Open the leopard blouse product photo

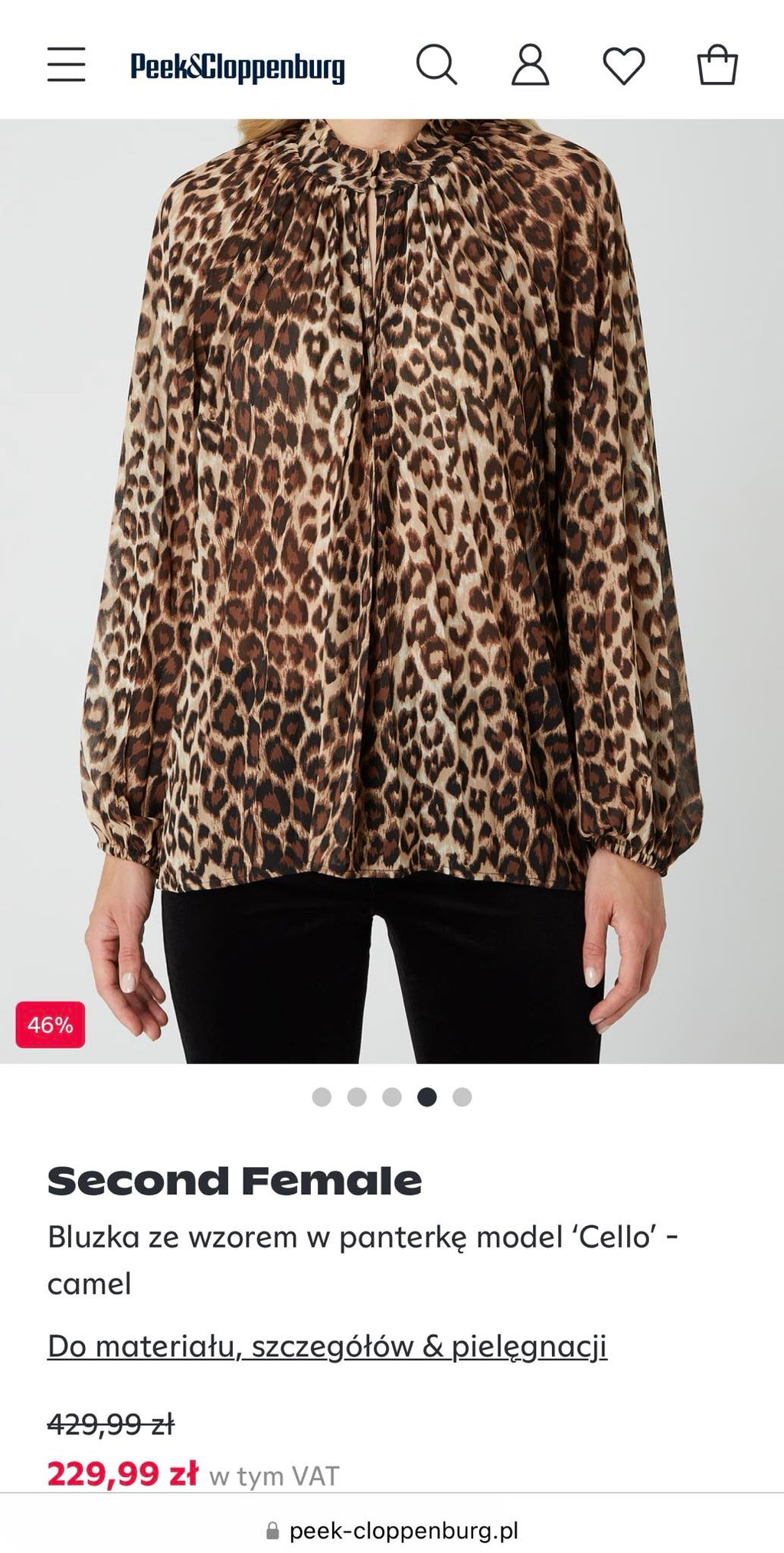[392, 591]
